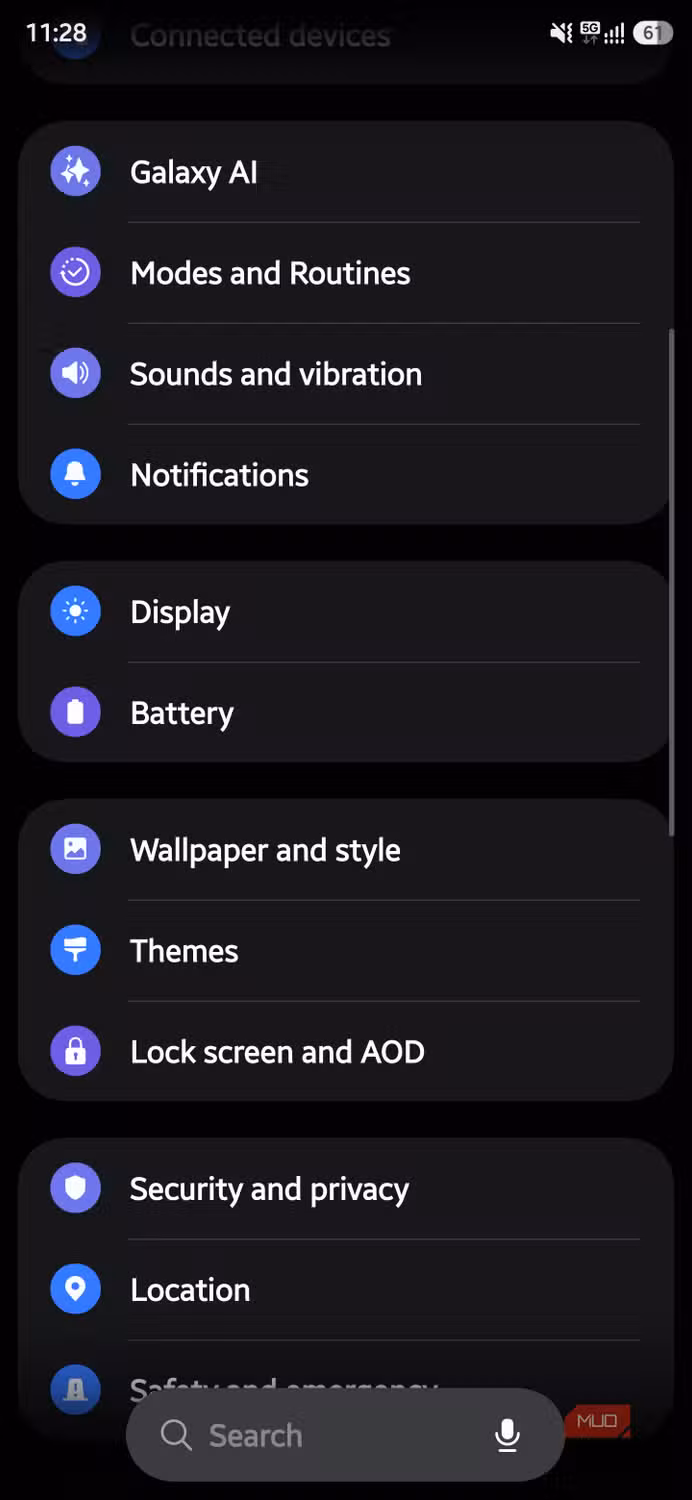The height and width of the screenshot is (1500, 692).
Task: Open Modes and Routines
Action: pos(345,273)
